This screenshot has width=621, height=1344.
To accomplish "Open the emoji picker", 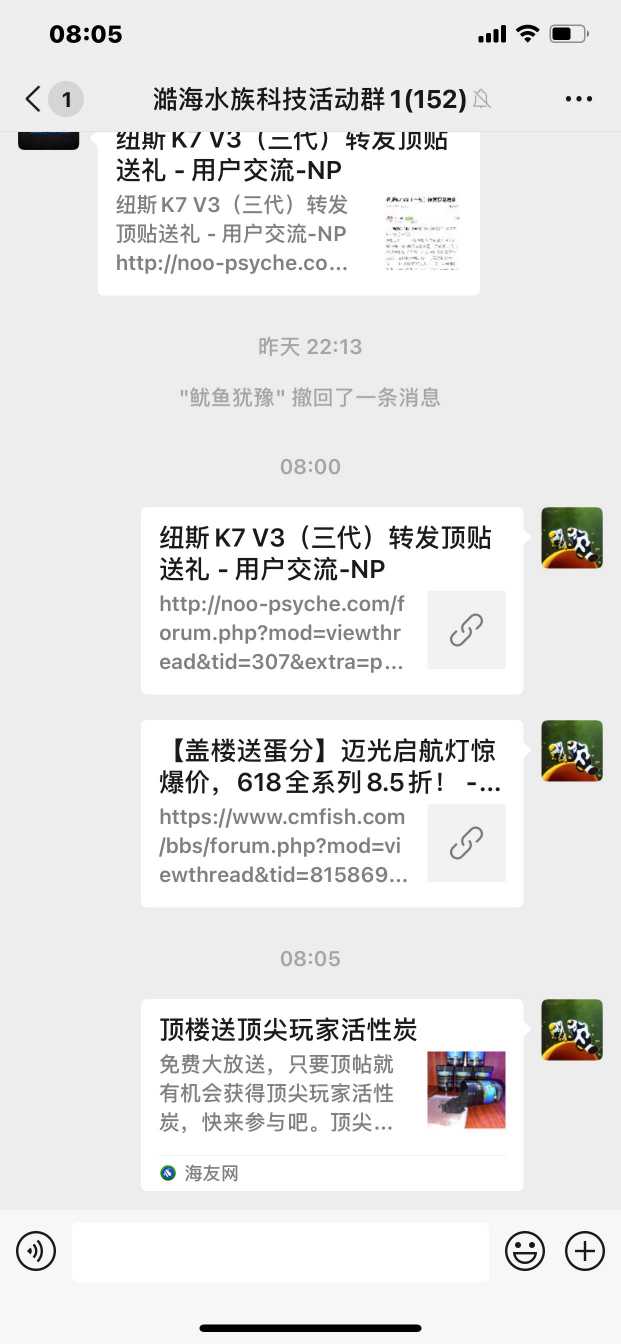I will pyautogui.click(x=525, y=1250).
